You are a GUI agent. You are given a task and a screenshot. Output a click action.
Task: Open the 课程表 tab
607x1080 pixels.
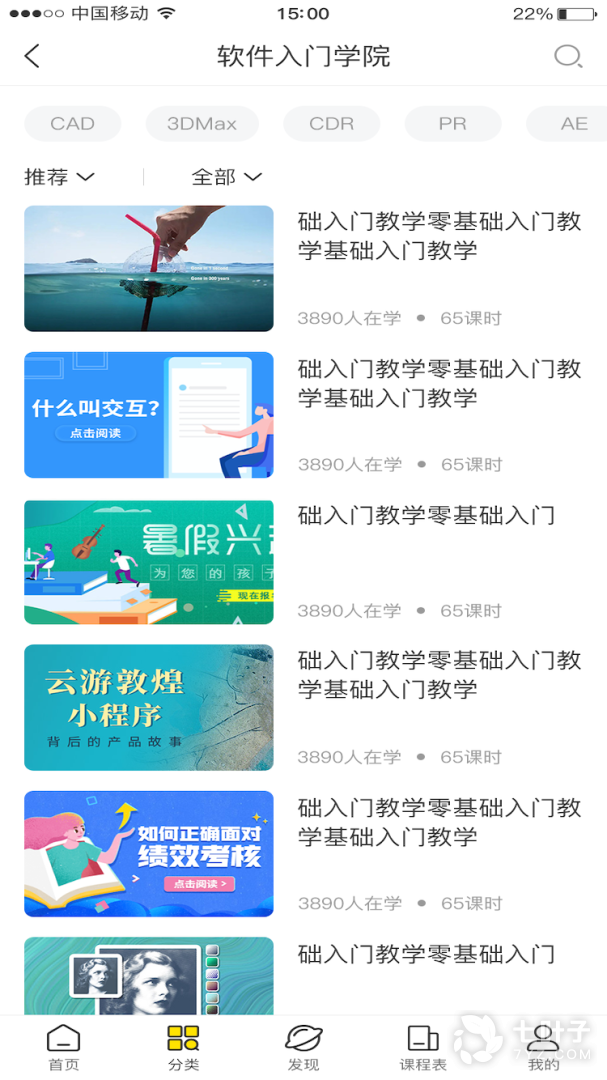[423, 1048]
